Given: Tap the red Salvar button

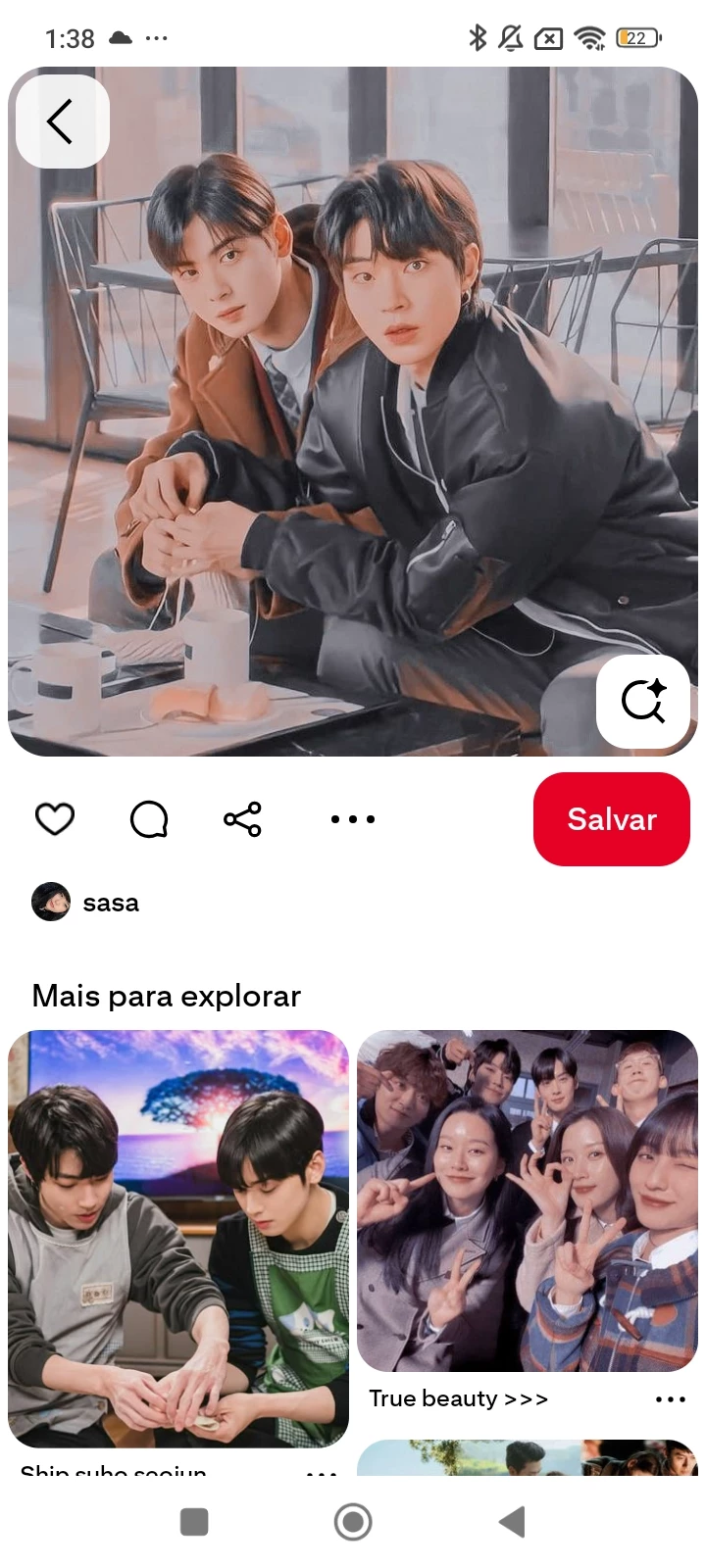Looking at the screenshot, I should tap(612, 819).
